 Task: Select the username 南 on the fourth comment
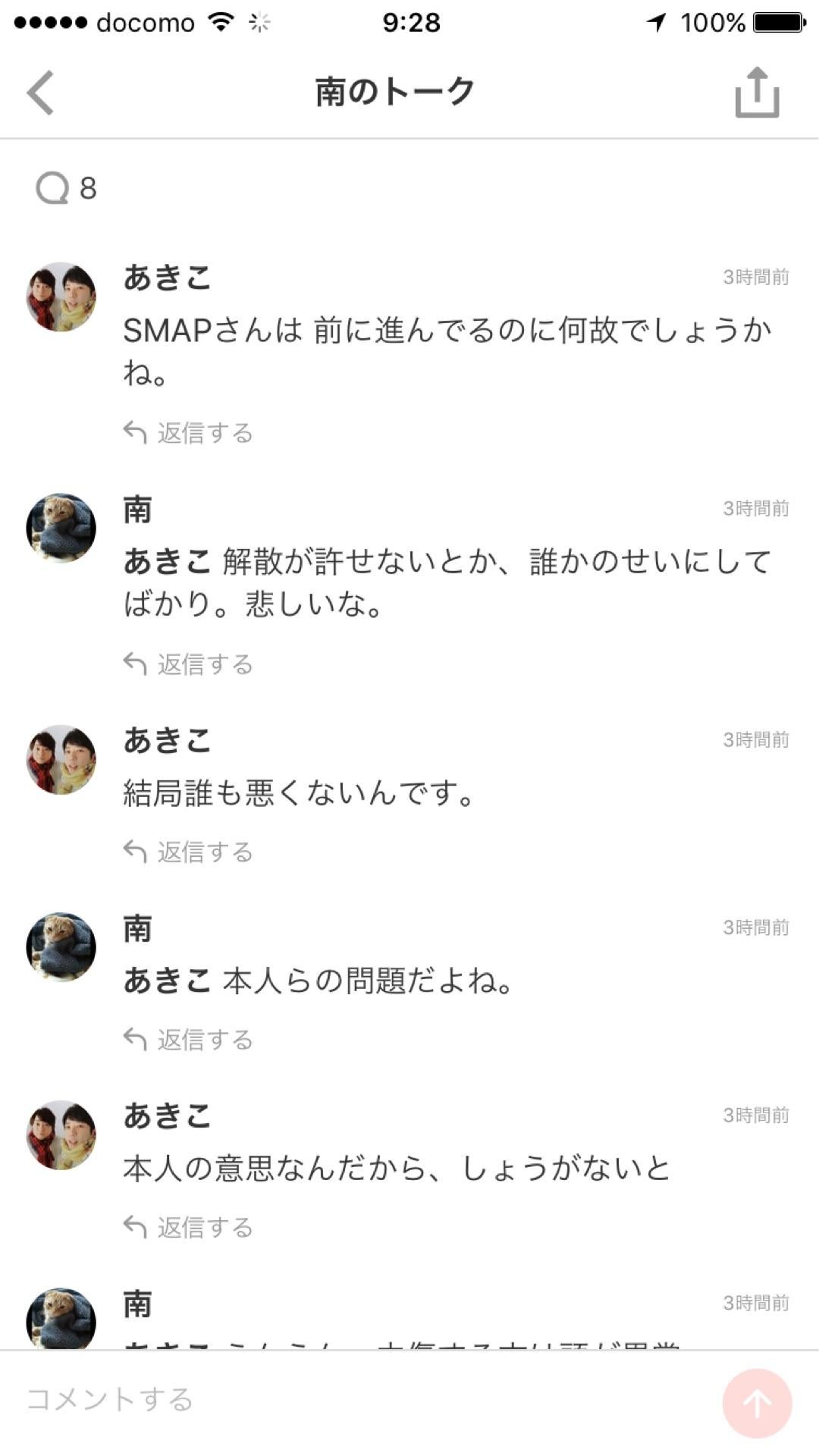tap(135, 927)
